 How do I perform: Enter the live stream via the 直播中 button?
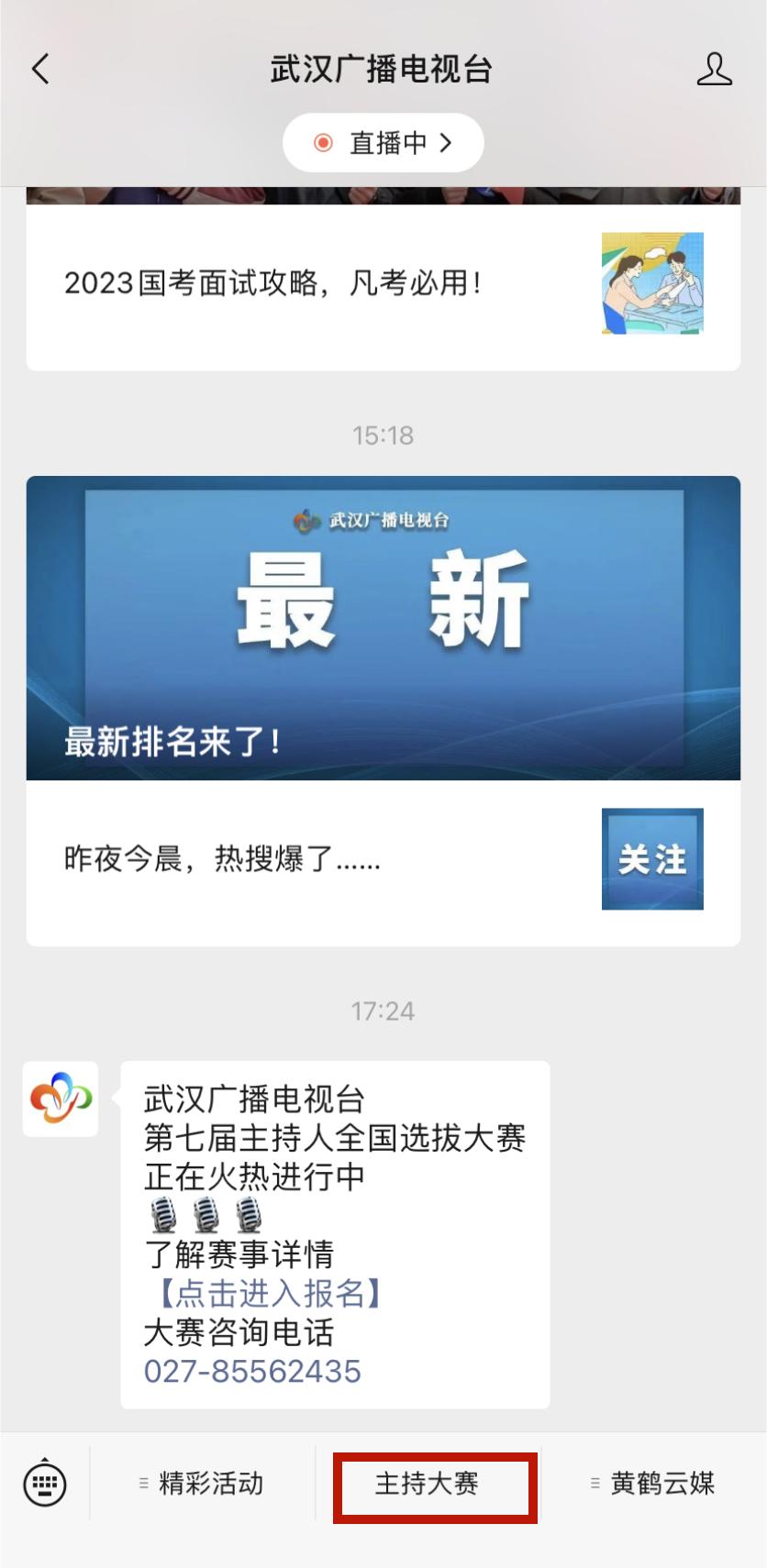click(x=383, y=142)
